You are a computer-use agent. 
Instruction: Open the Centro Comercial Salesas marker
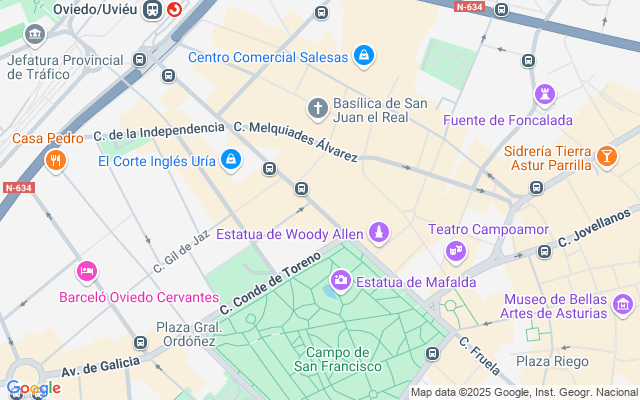click(x=364, y=56)
